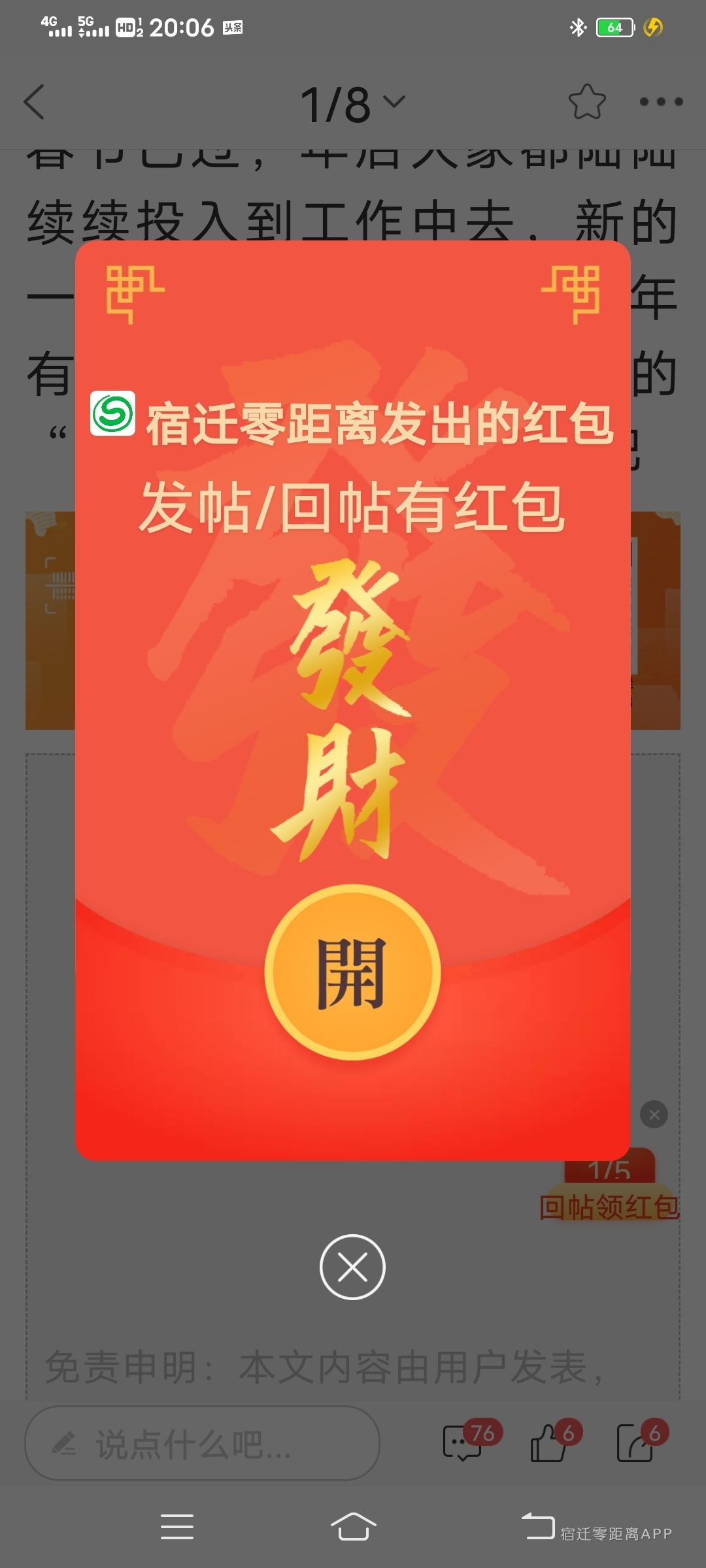Screen dimensions: 706x1568
Task: Go to the system home screen
Action: coord(353,1527)
